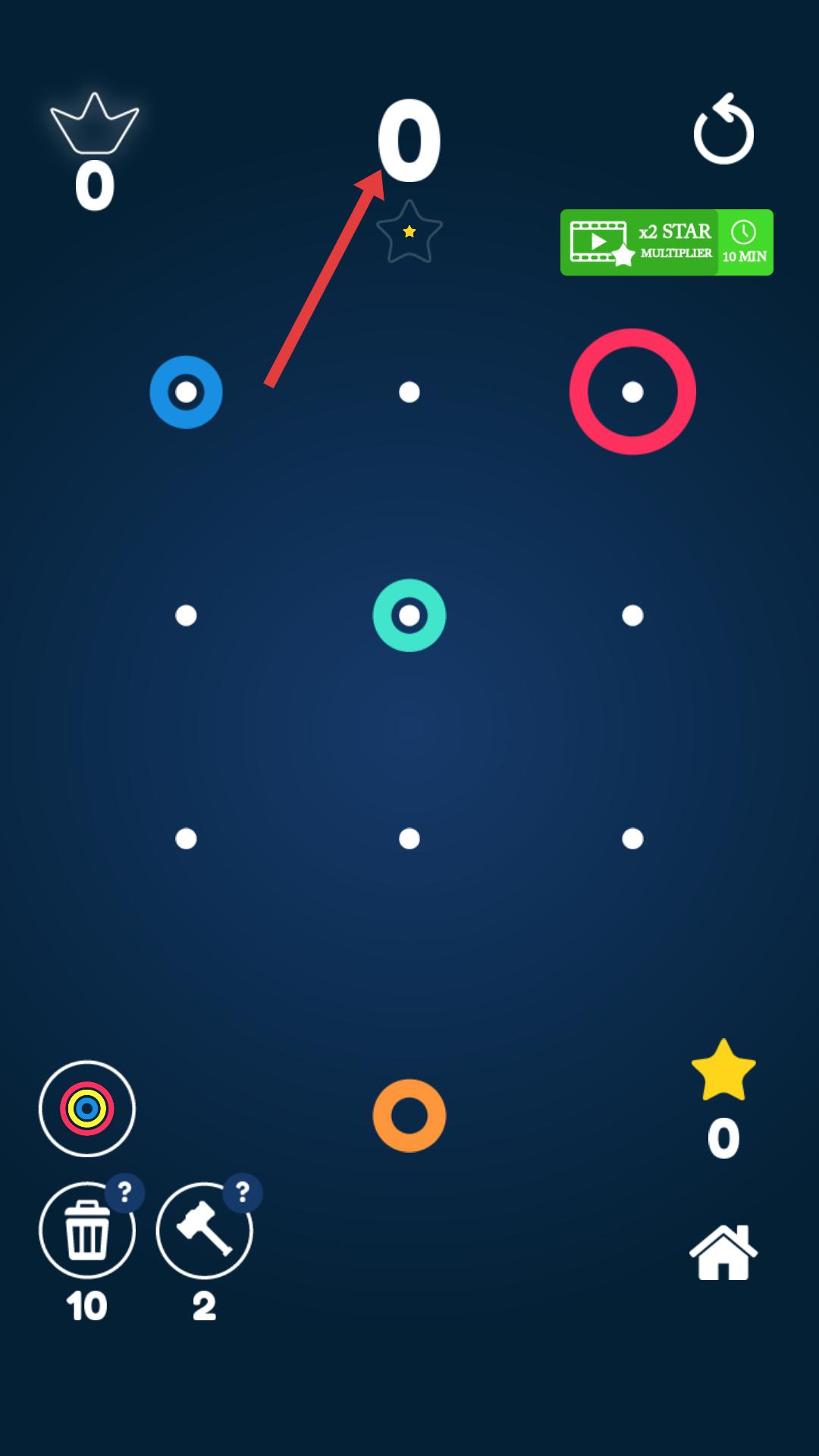Watch video for x2 star multiplier
Image resolution: width=819 pixels, height=1456 pixels.
point(666,243)
